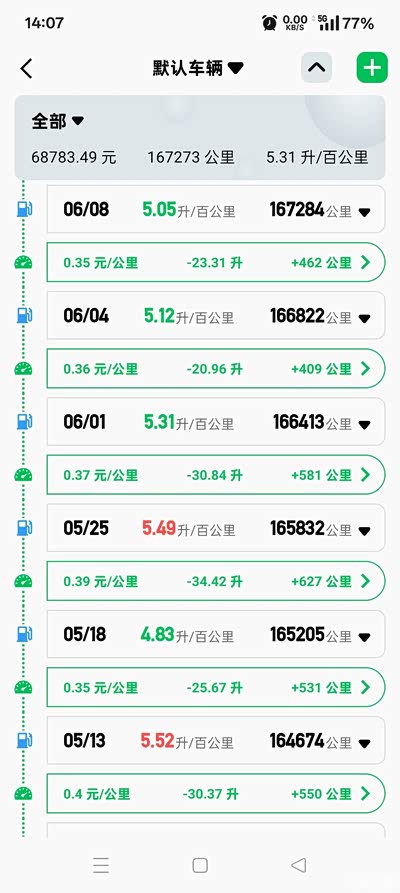Tap the system home button
Screen dimensions: 400x893
[200, 866]
